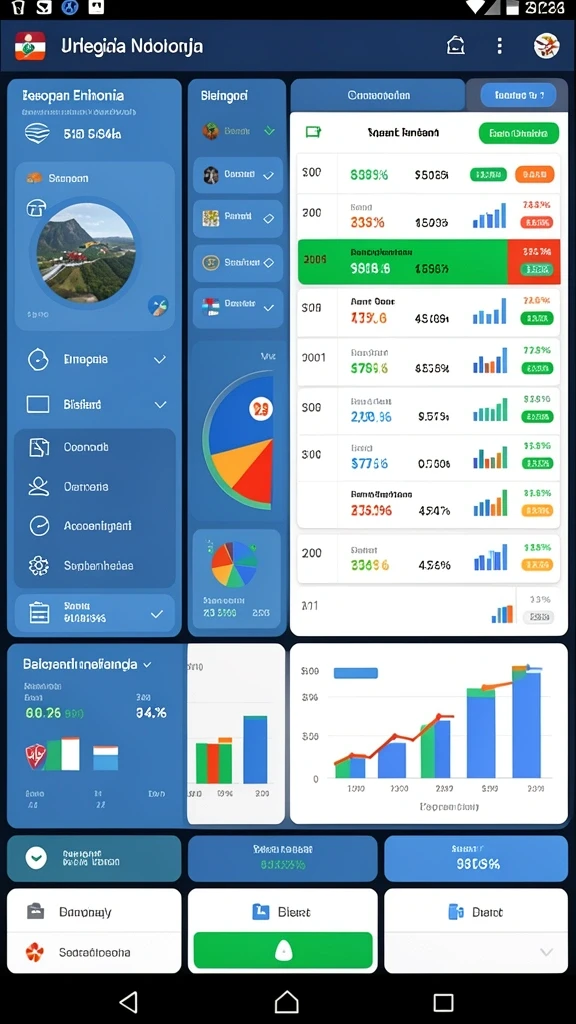Tap the wide green button in the bottom center card

tap(283, 950)
